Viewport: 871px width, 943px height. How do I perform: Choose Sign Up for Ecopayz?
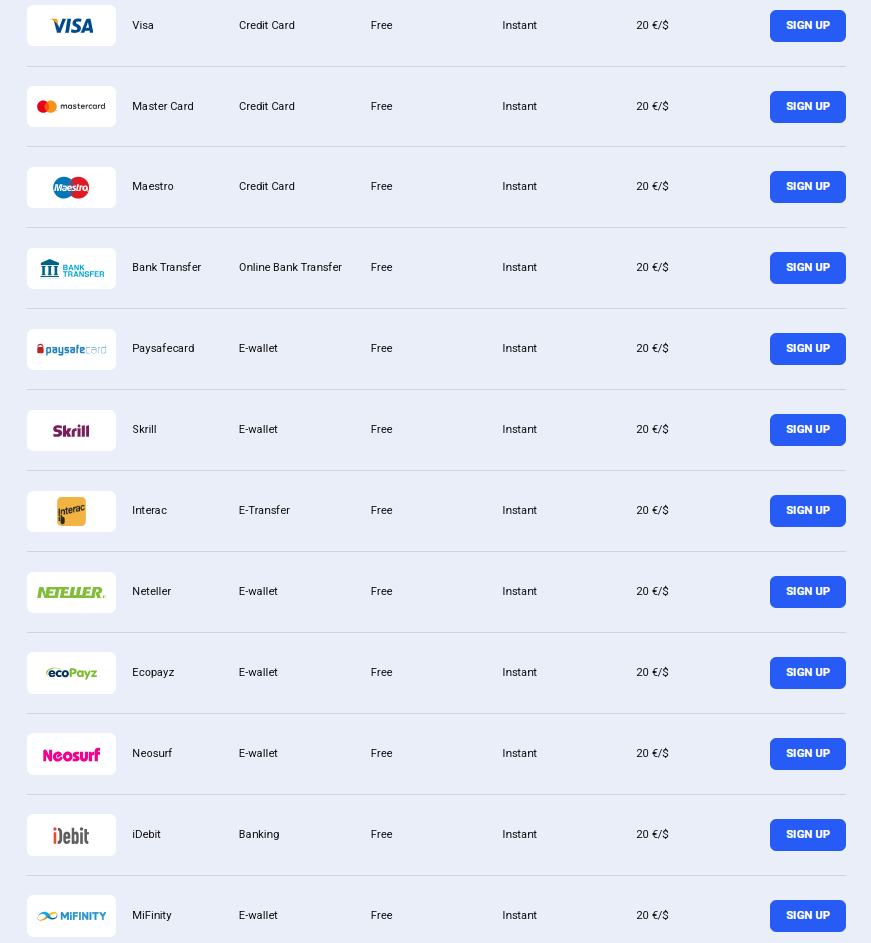[x=807, y=673]
